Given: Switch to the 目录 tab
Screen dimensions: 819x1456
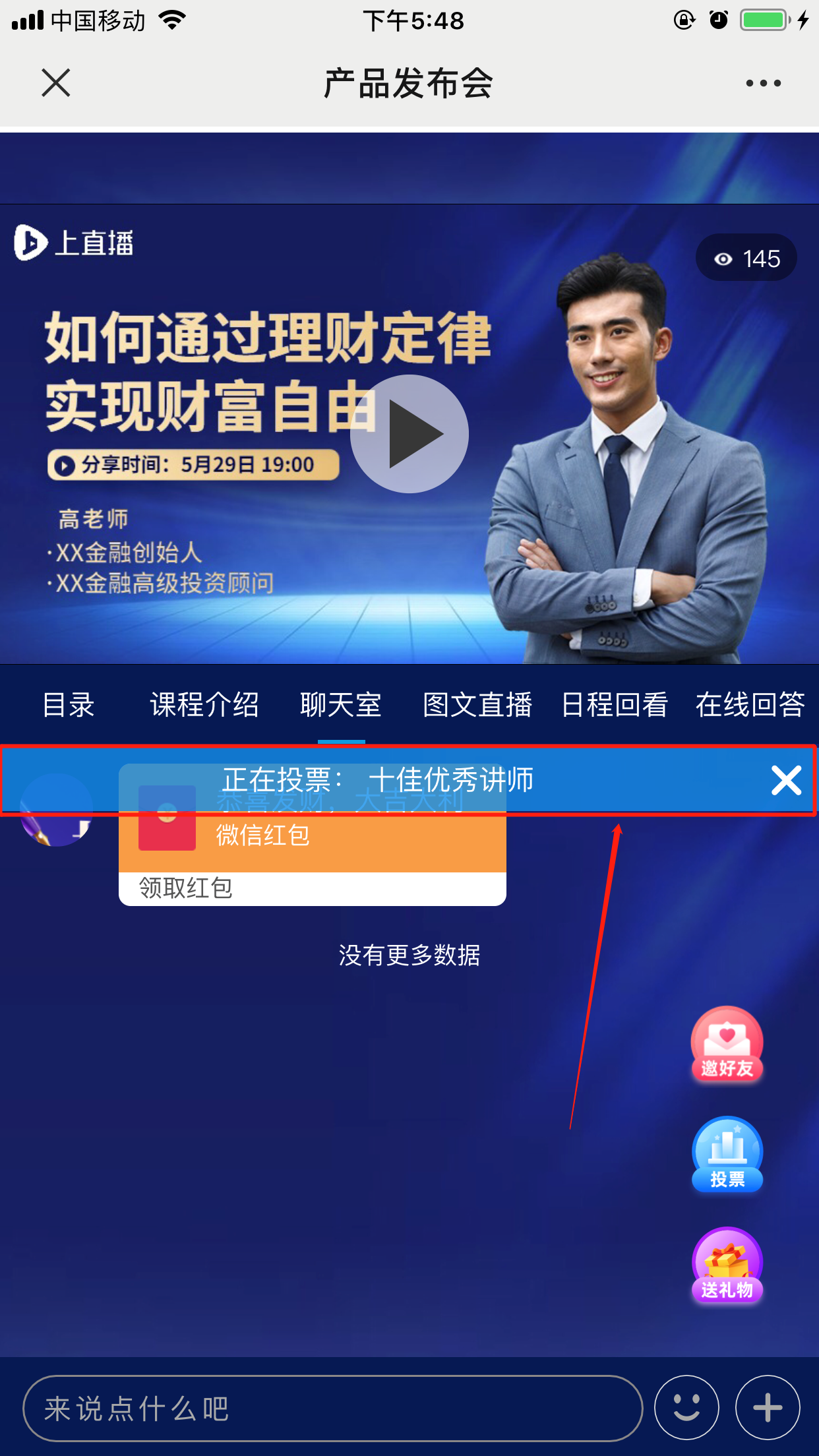Looking at the screenshot, I should (69, 704).
